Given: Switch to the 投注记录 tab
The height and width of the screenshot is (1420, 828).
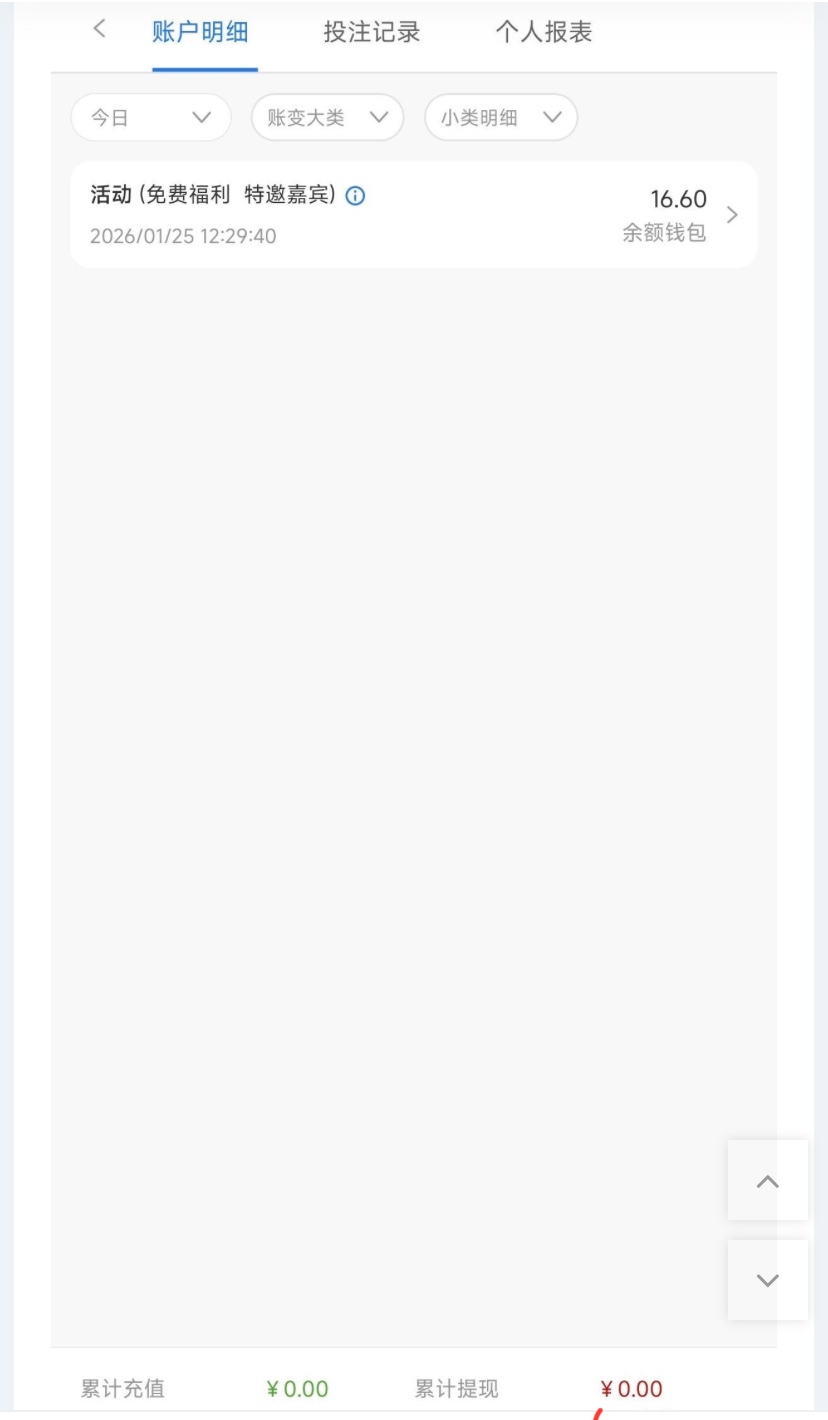Looking at the screenshot, I should pyautogui.click(x=372, y=32).
